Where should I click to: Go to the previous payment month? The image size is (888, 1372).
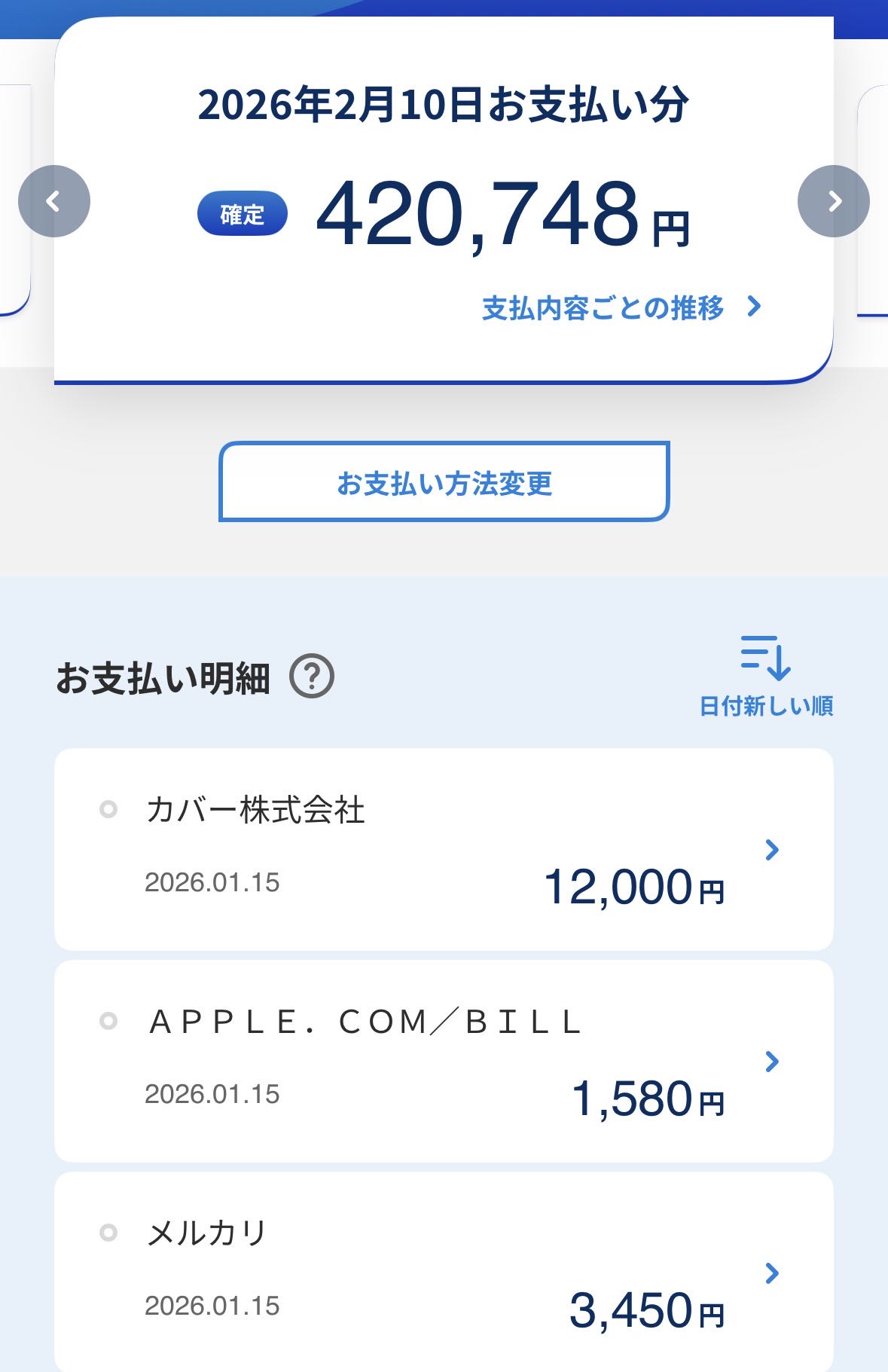pyautogui.click(x=54, y=201)
